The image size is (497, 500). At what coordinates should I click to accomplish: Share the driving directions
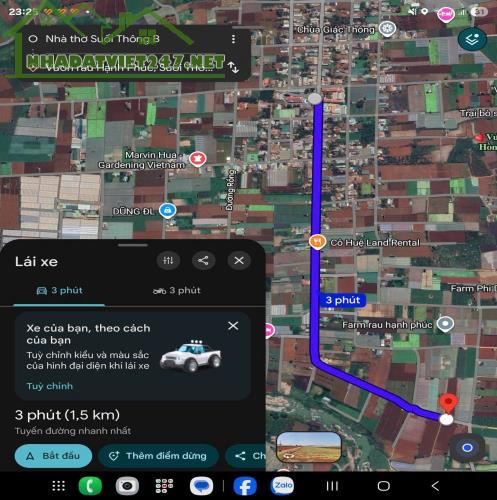coord(204,260)
